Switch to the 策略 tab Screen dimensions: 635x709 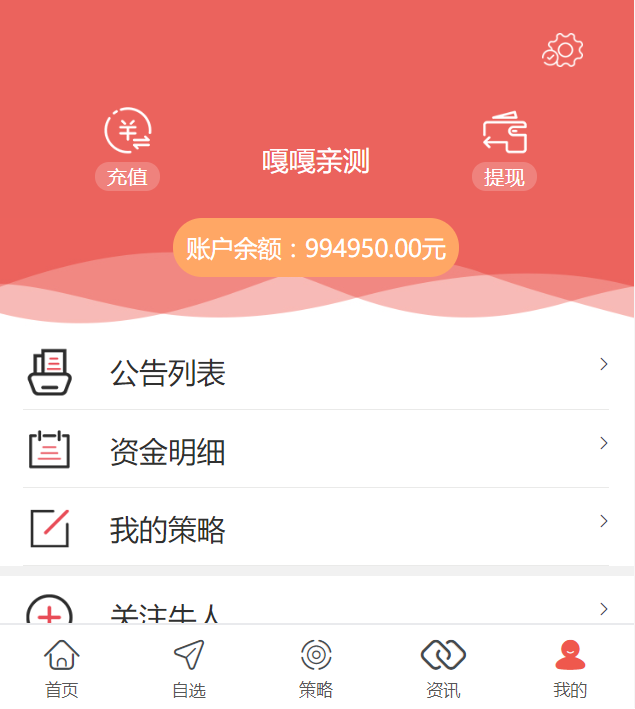click(x=316, y=668)
